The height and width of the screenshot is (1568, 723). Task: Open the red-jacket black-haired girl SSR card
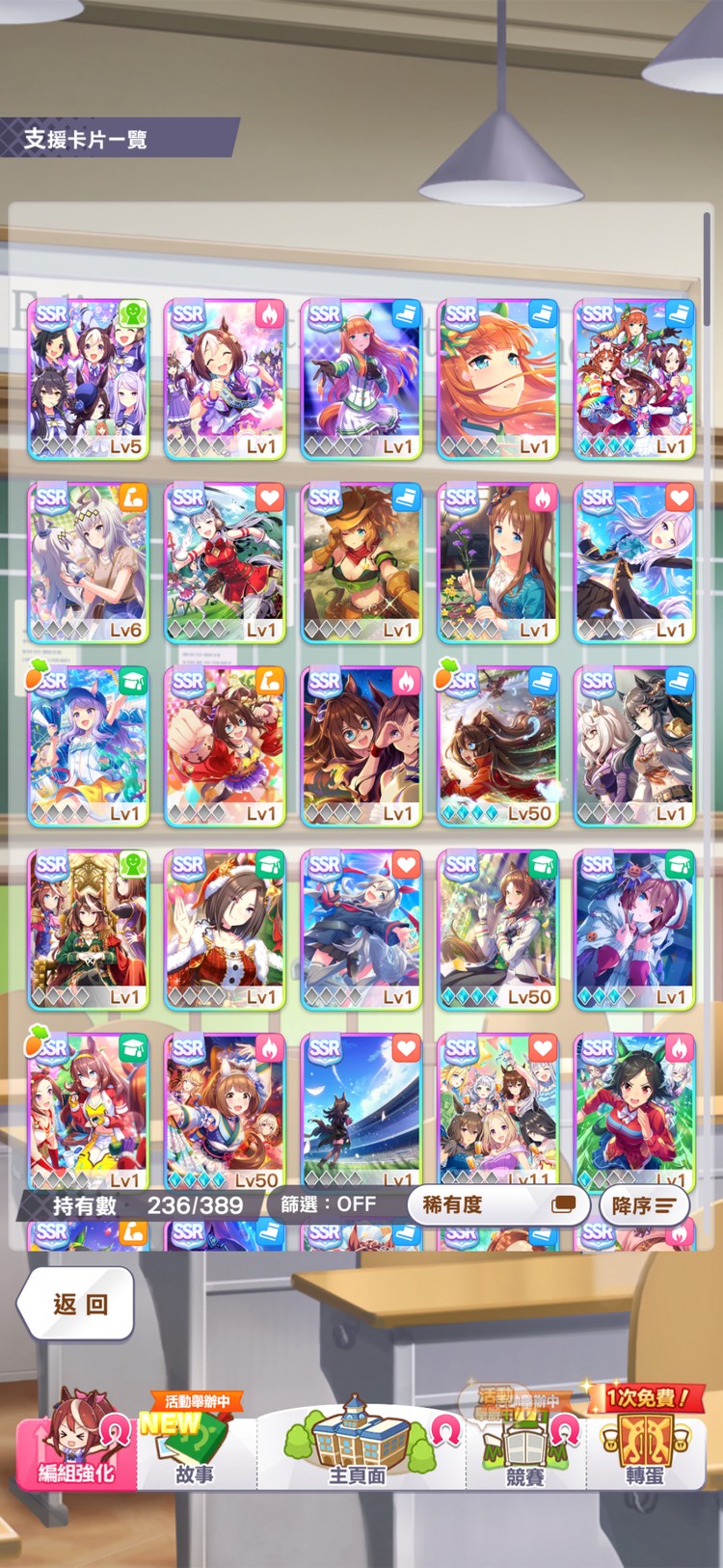click(x=634, y=1109)
